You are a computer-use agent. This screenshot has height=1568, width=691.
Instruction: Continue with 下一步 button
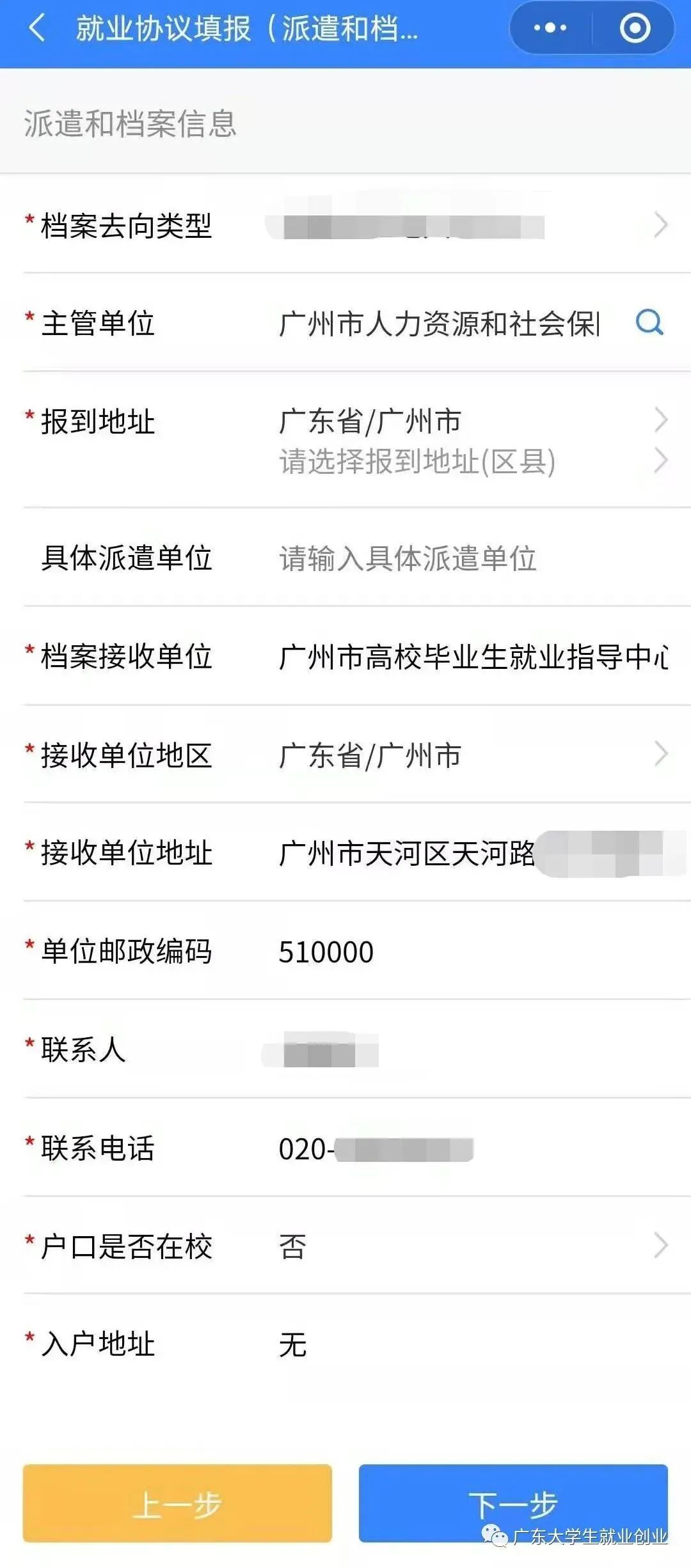[x=512, y=1503]
